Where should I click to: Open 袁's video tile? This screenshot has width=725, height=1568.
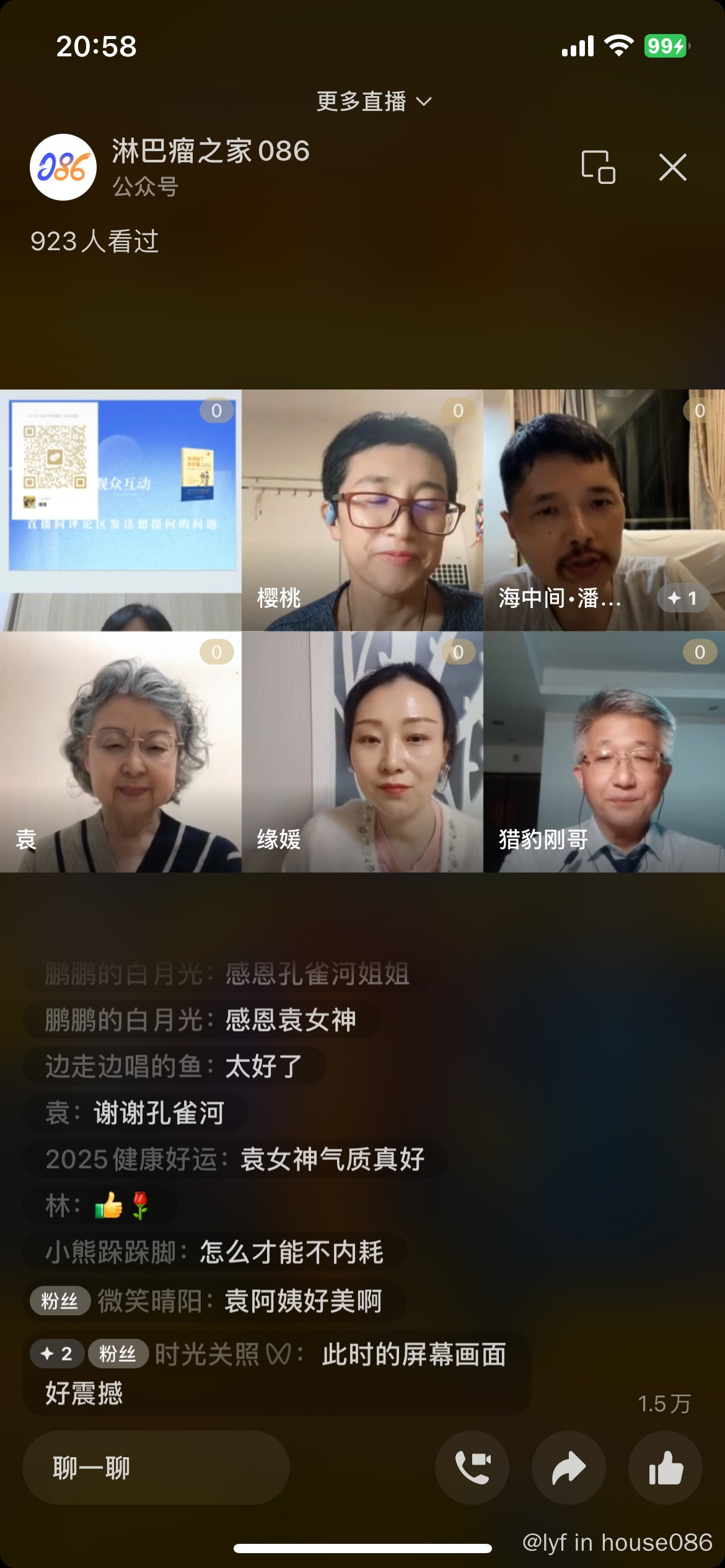pos(121,752)
